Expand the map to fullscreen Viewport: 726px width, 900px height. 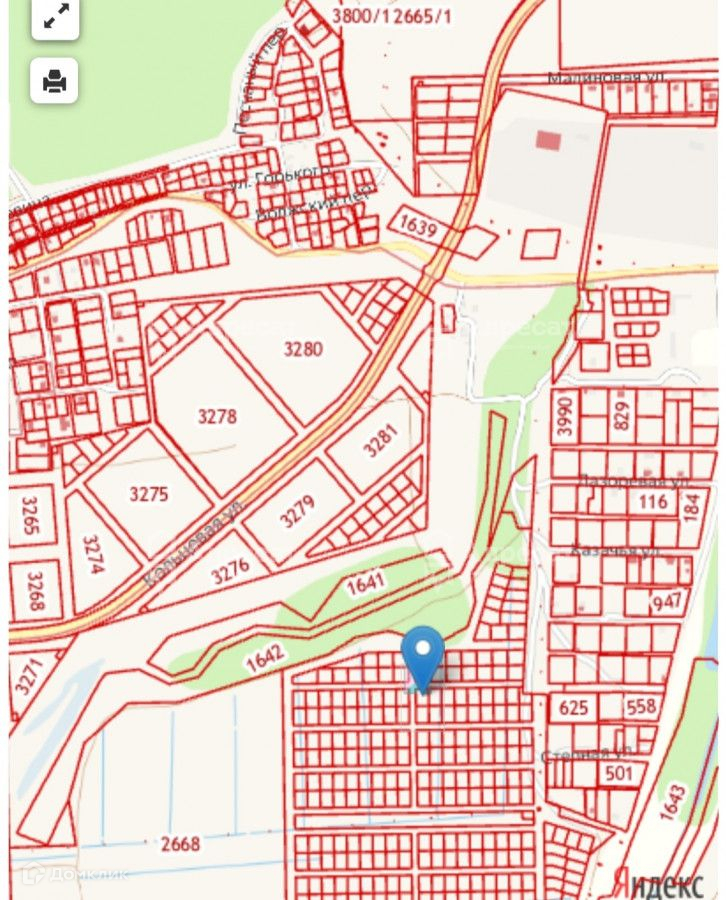click(55, 17)
